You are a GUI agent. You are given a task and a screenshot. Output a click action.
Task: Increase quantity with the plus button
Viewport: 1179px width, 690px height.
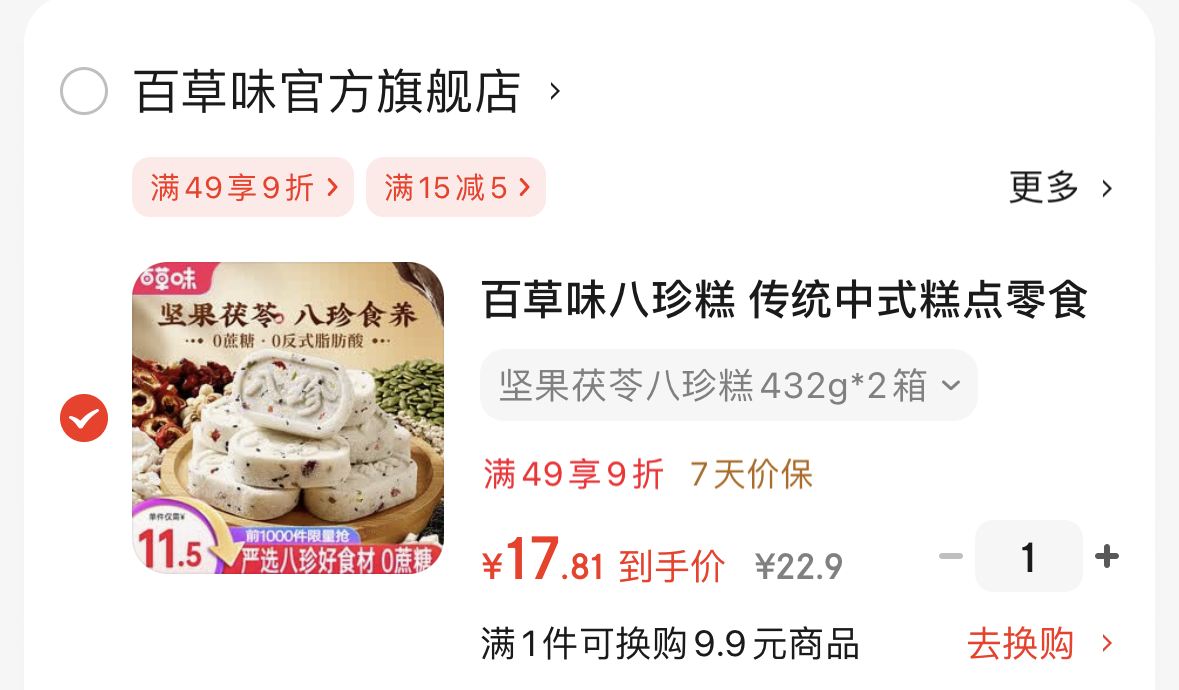(x=1106, y=556)
